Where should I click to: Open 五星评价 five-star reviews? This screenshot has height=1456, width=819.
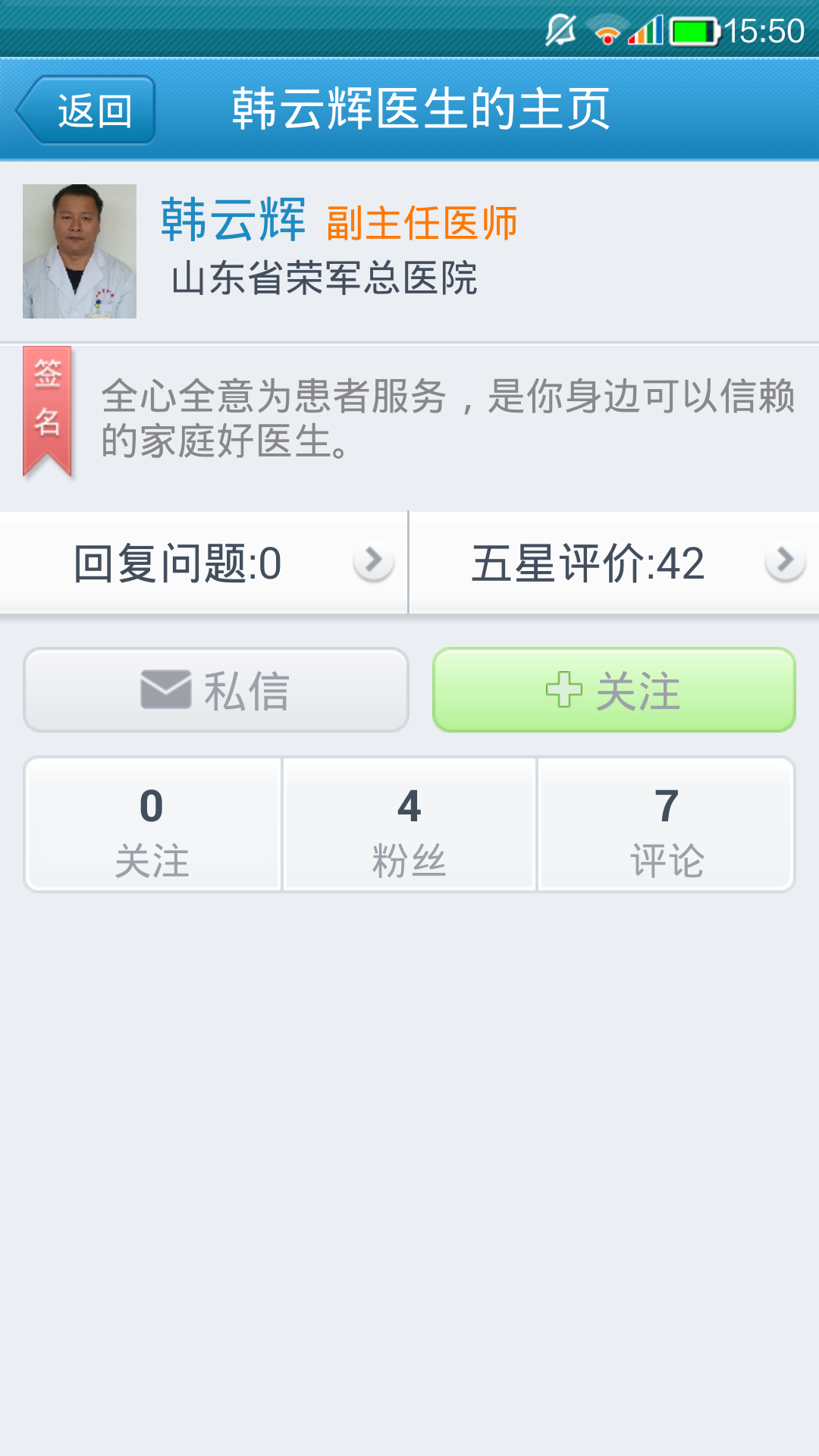614,563
